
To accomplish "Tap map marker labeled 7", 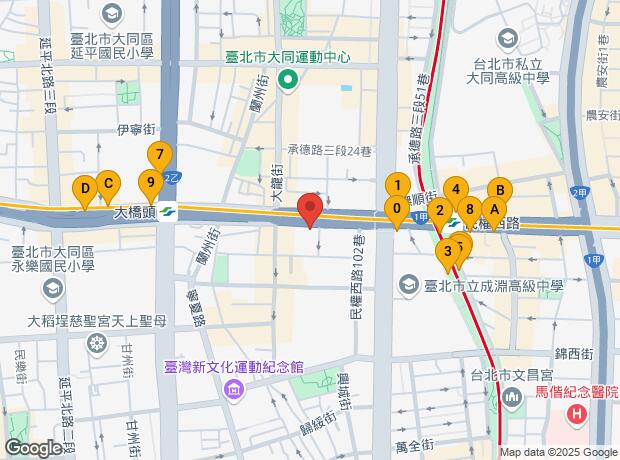I will [157, 156].
